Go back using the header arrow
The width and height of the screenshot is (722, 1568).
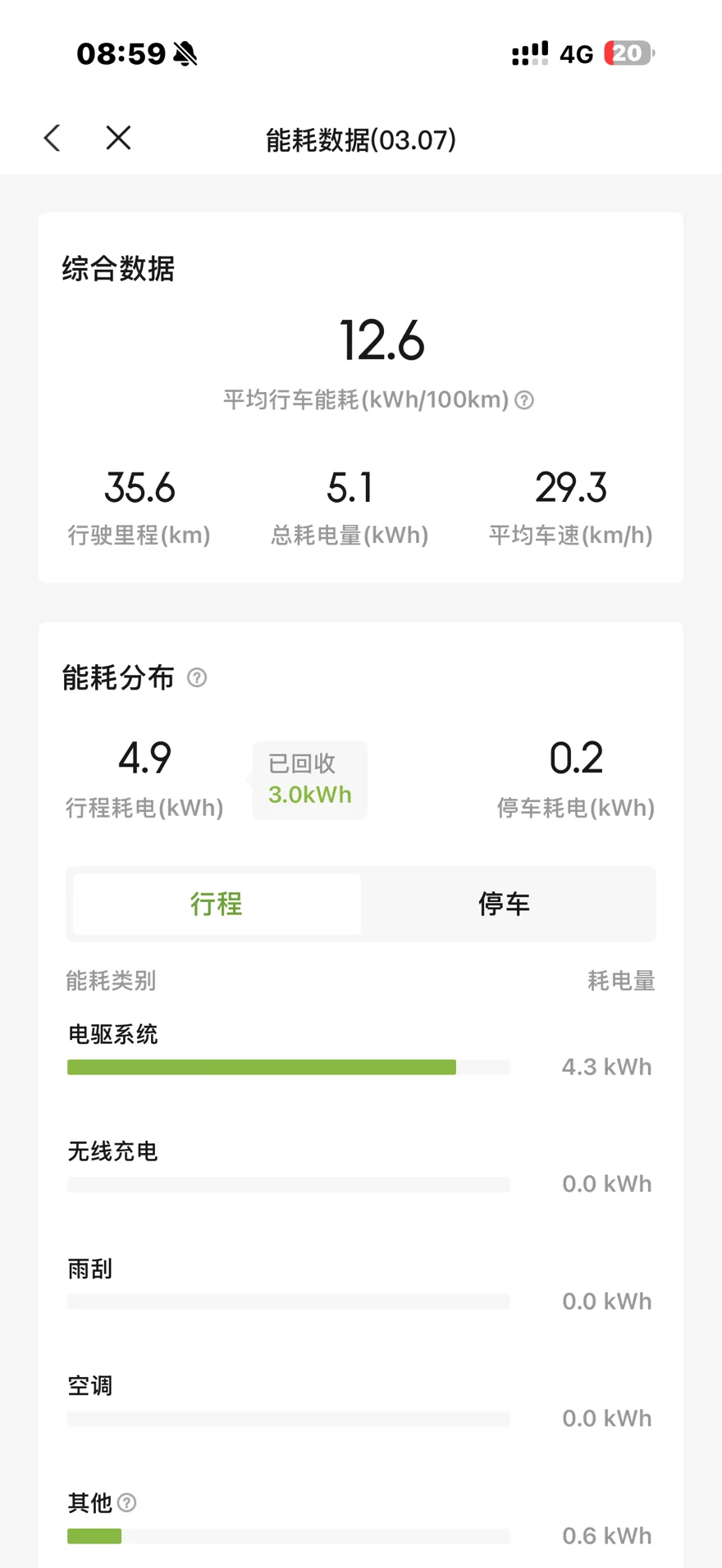tap(53, 138)
